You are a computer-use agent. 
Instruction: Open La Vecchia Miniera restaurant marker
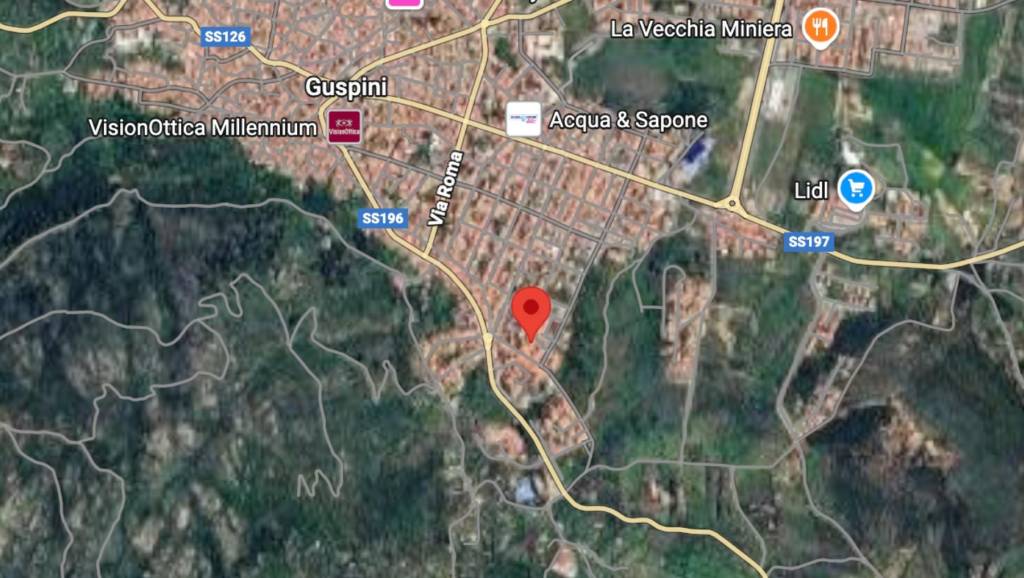(820, 28)
